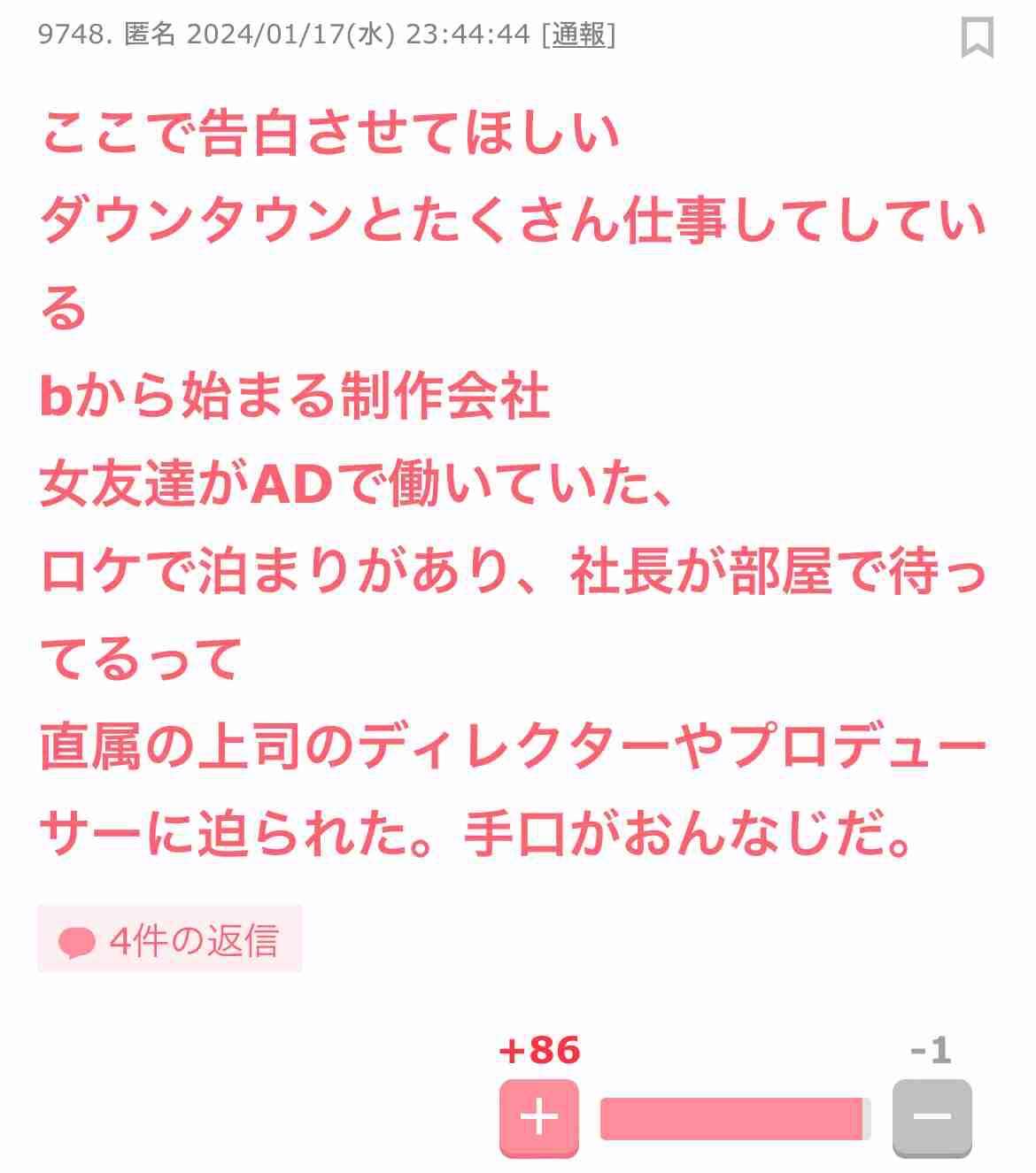Viewport: 1036px width, 1173px height.
Task: Bookmark comment 9748
Action: (978, 38)
